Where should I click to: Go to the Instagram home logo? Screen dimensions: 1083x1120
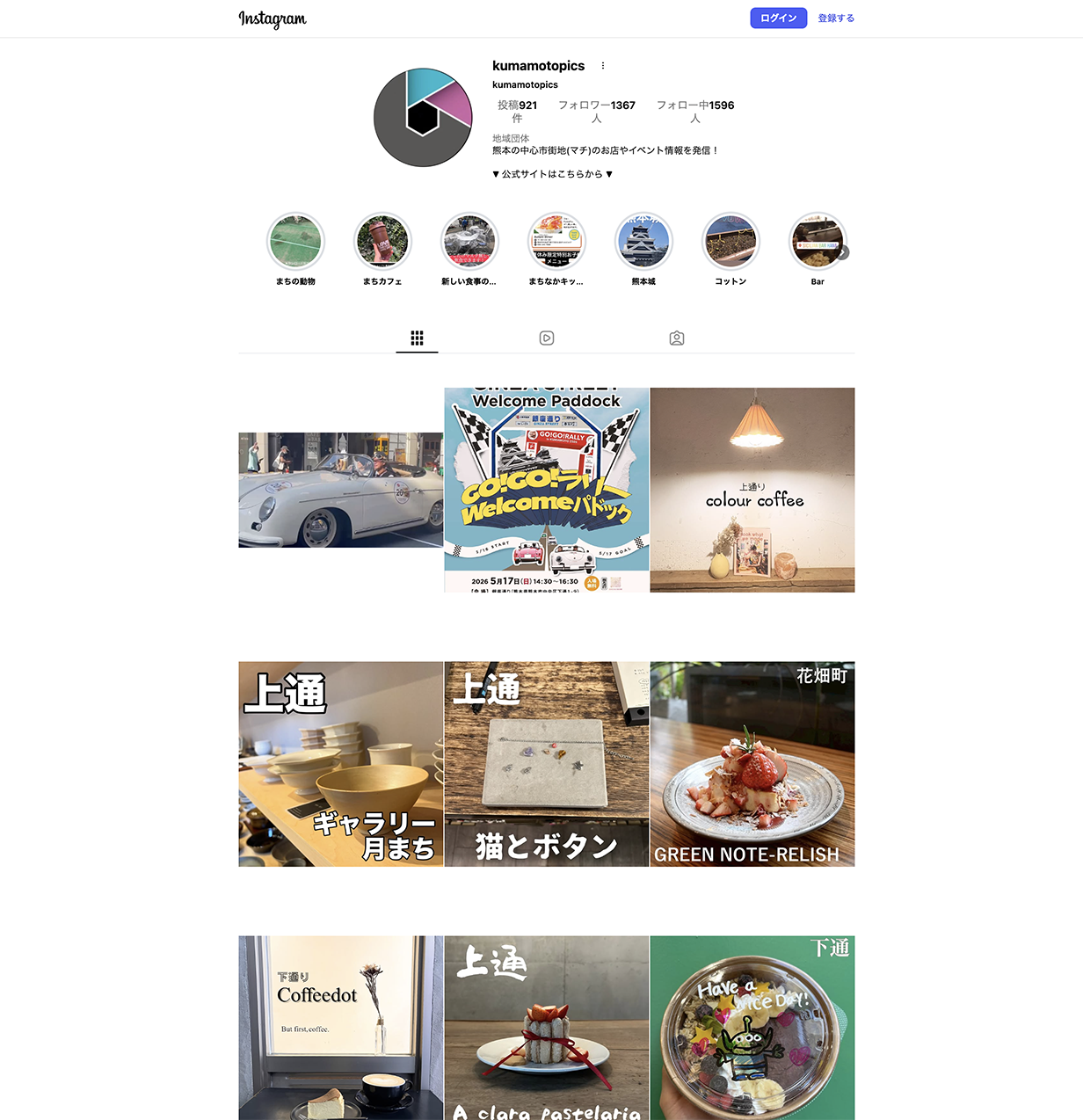(273, 18)
